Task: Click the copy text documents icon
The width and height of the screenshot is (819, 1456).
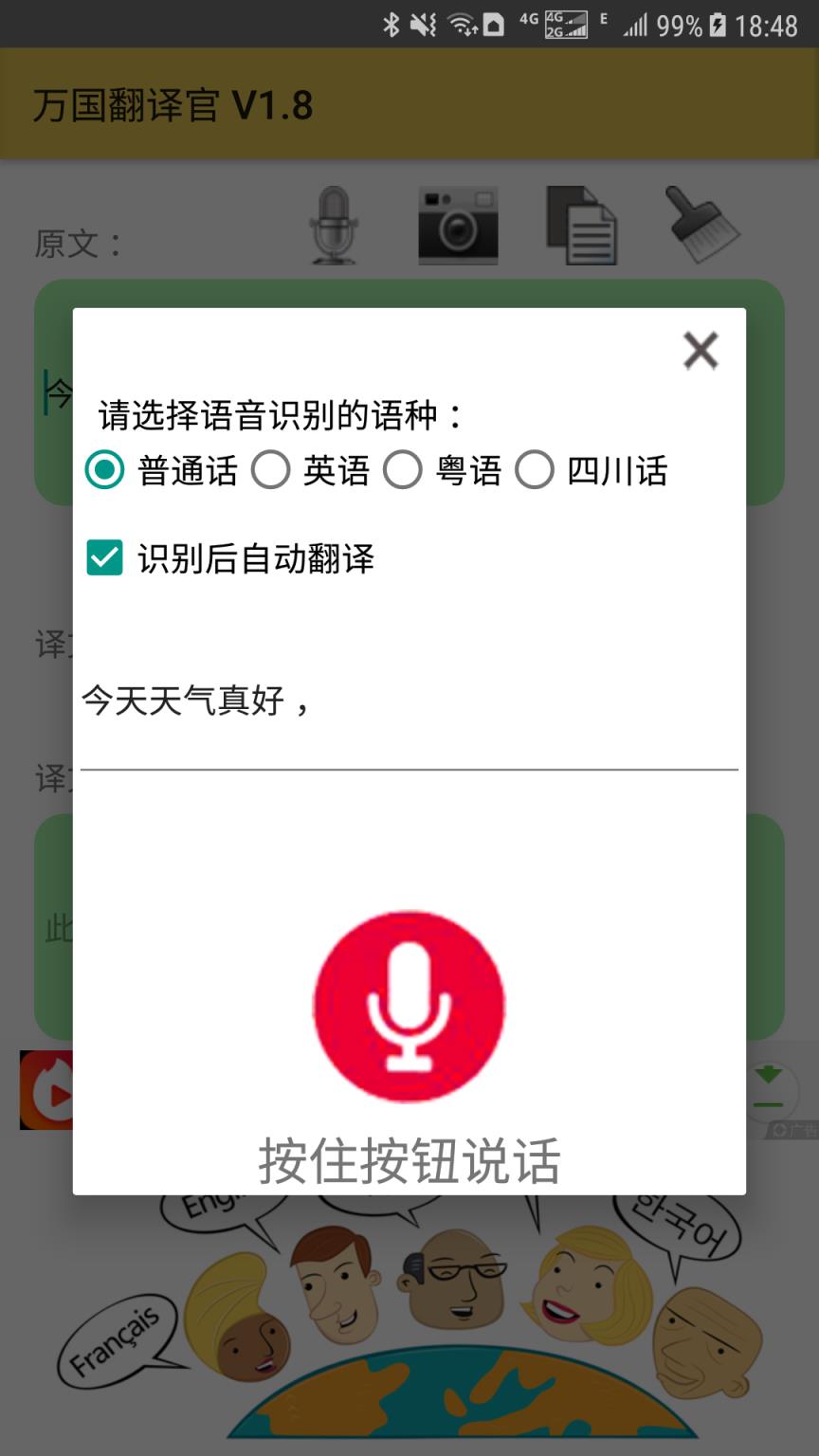Action: tap(581, 224)
